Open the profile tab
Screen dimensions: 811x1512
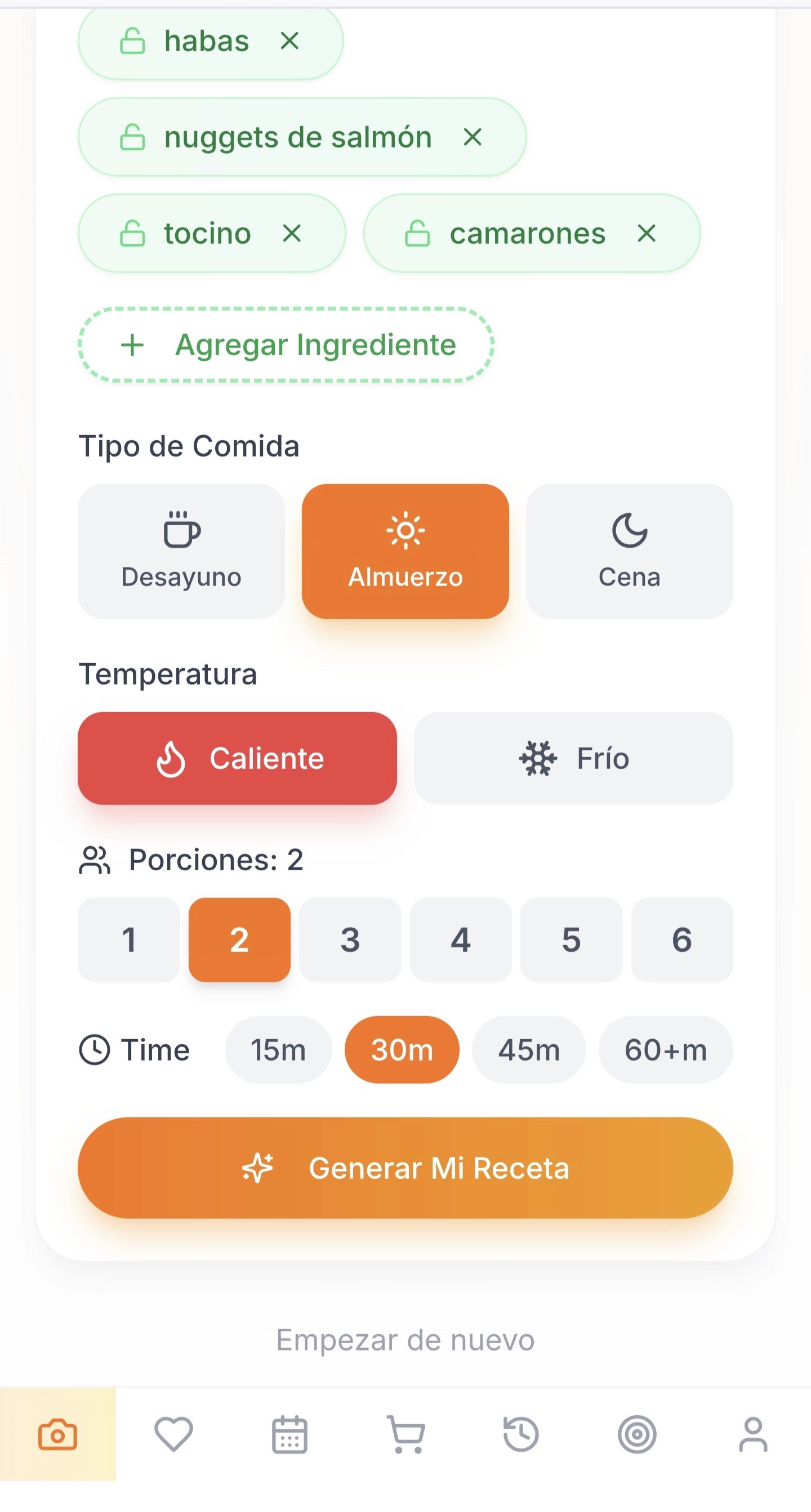click(x=753, y=1434)
